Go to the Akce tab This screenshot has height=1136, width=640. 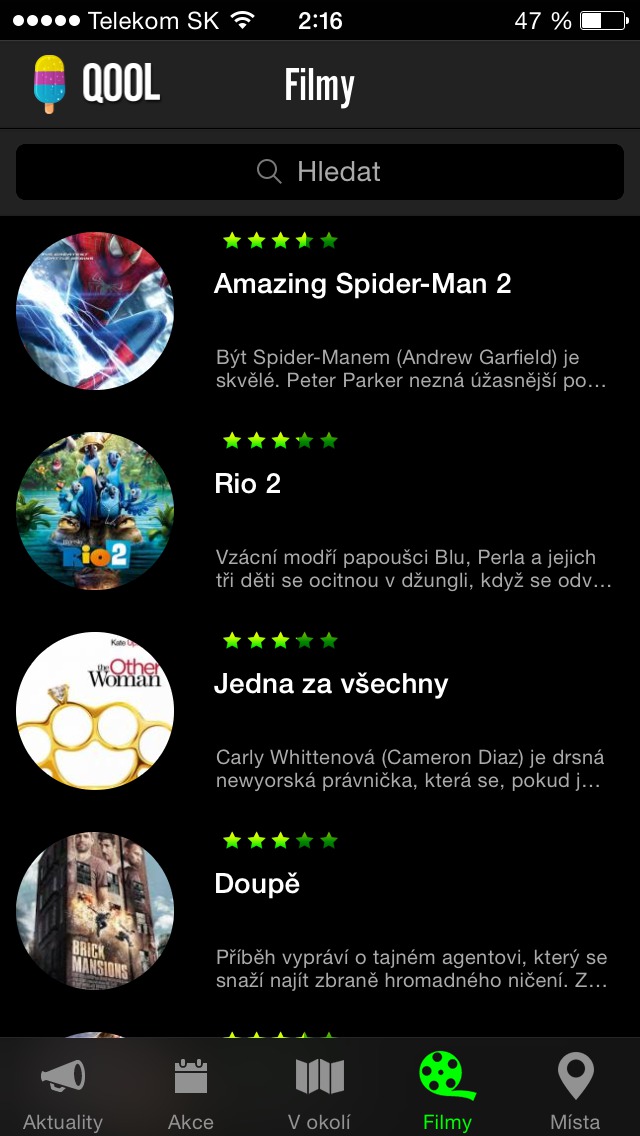click(x=190, y=1092)
